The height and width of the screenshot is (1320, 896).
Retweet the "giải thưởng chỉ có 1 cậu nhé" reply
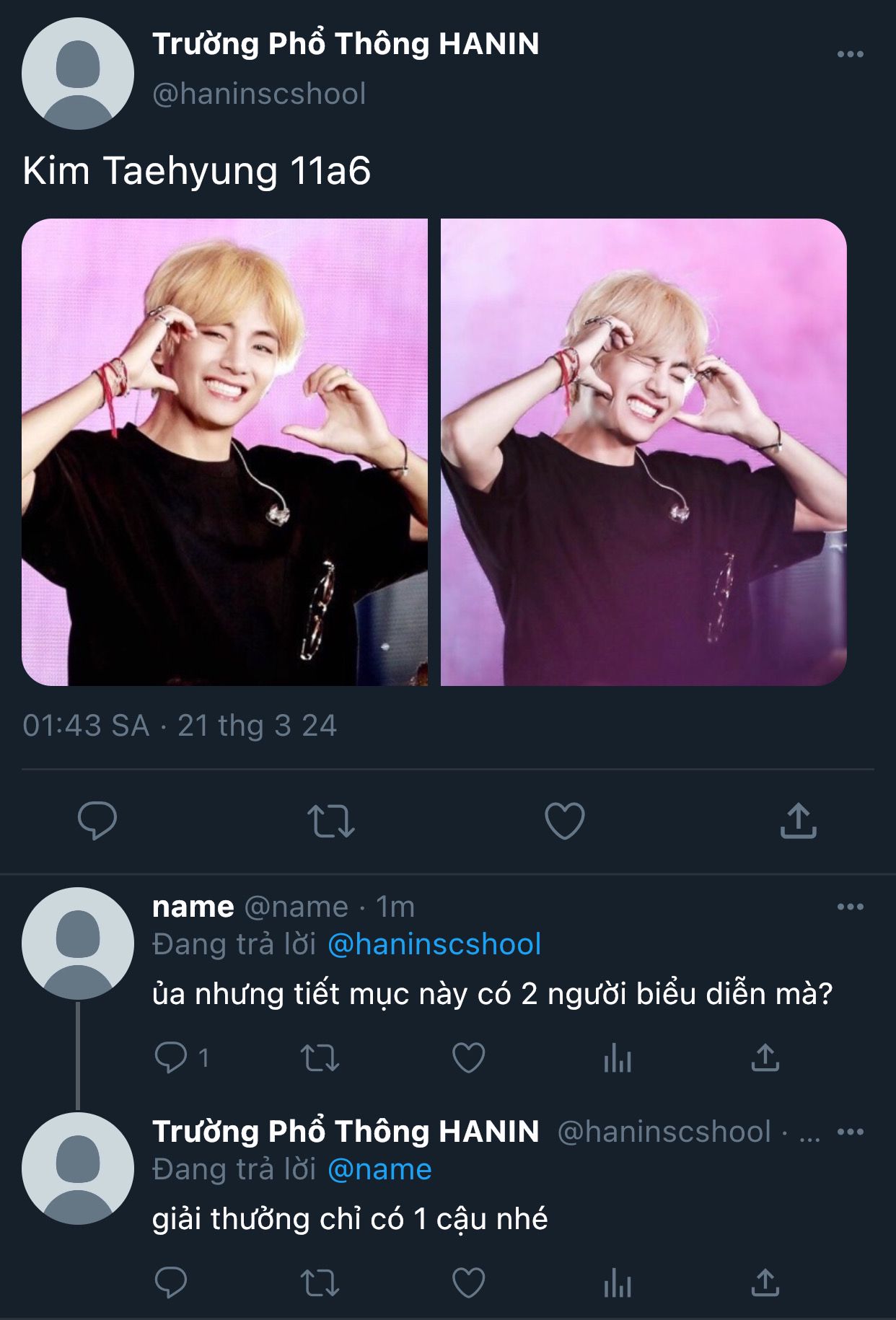[x=320, y=1283]
